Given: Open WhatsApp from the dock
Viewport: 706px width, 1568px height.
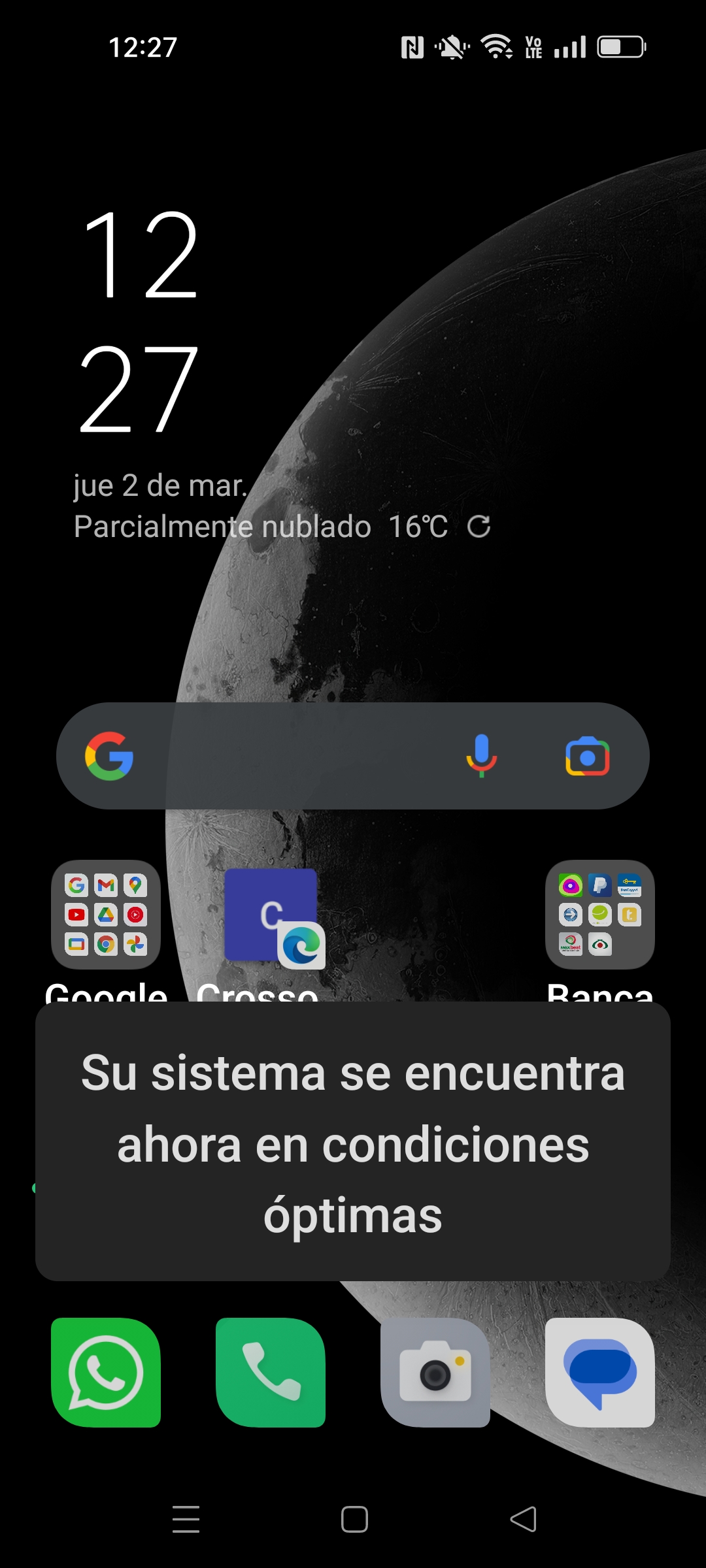Looking at the screenshot, I should point(106,1372).
